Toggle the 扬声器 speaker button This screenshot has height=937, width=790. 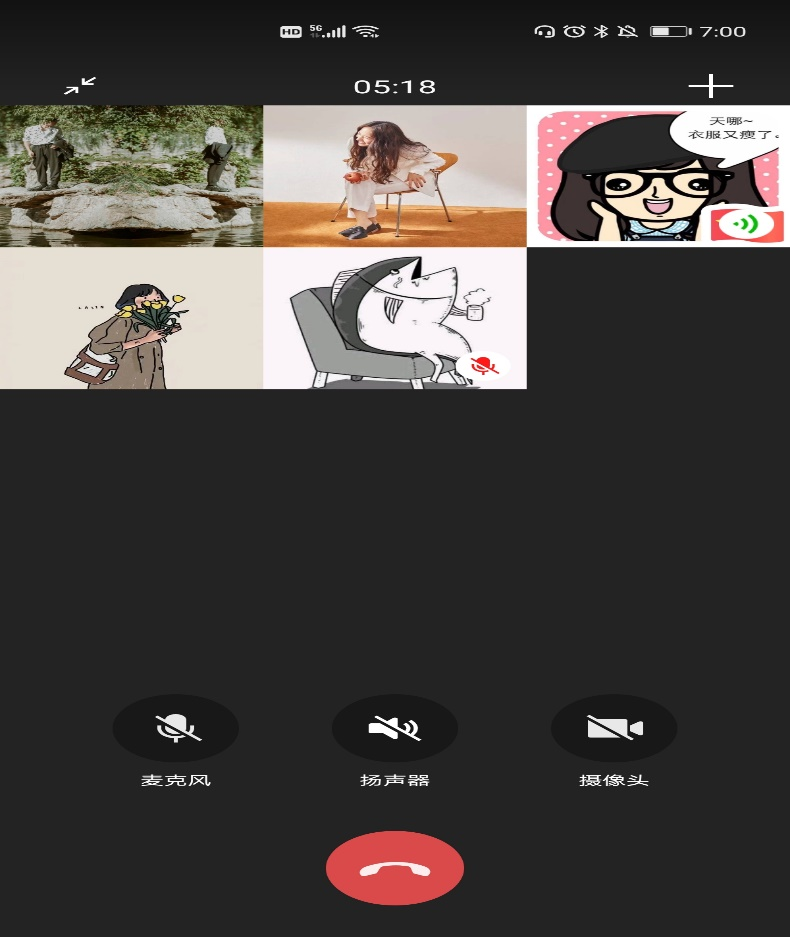pyautogui.click(x=394, y=728)
